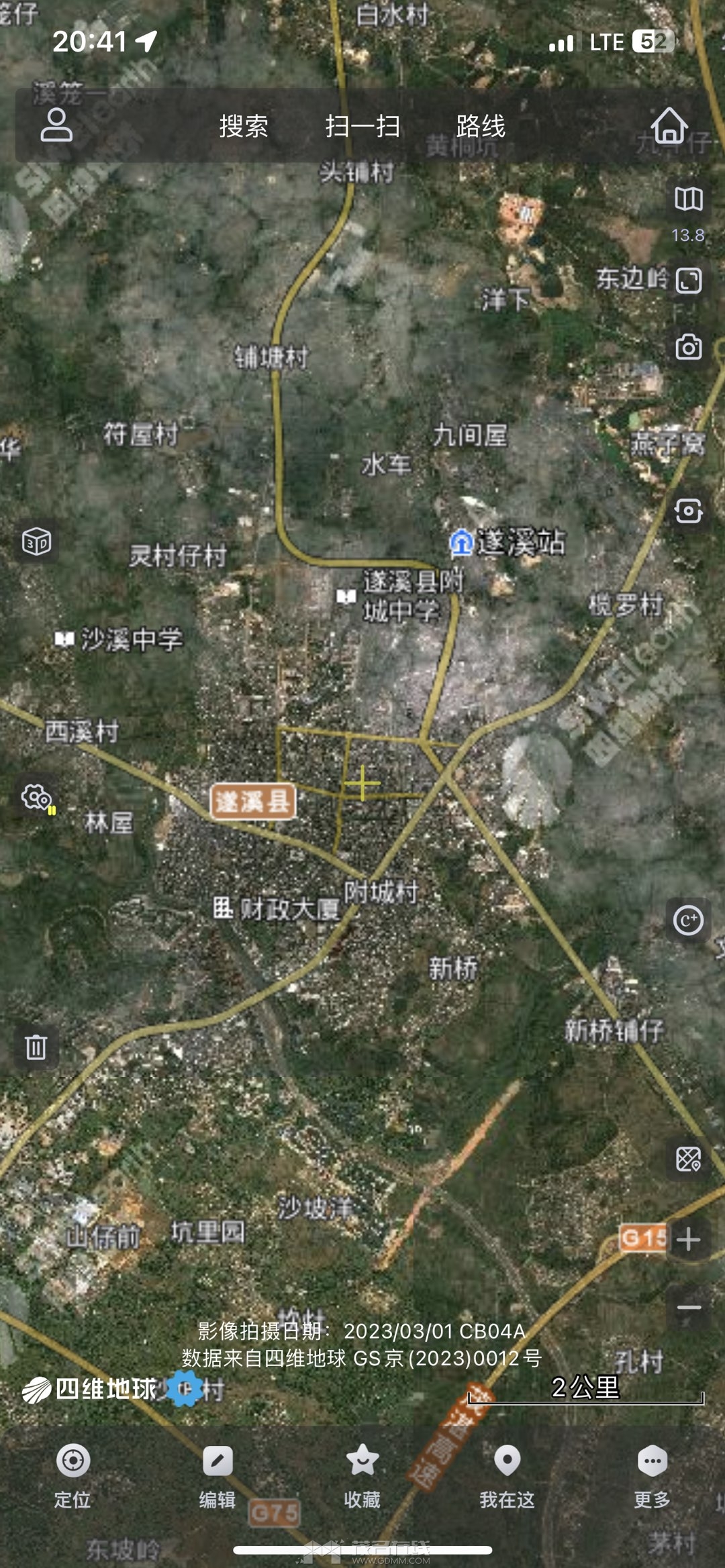Tap 定位 to locate yourself
The width and height of the screenshot is (725, 1568).
72,1477
